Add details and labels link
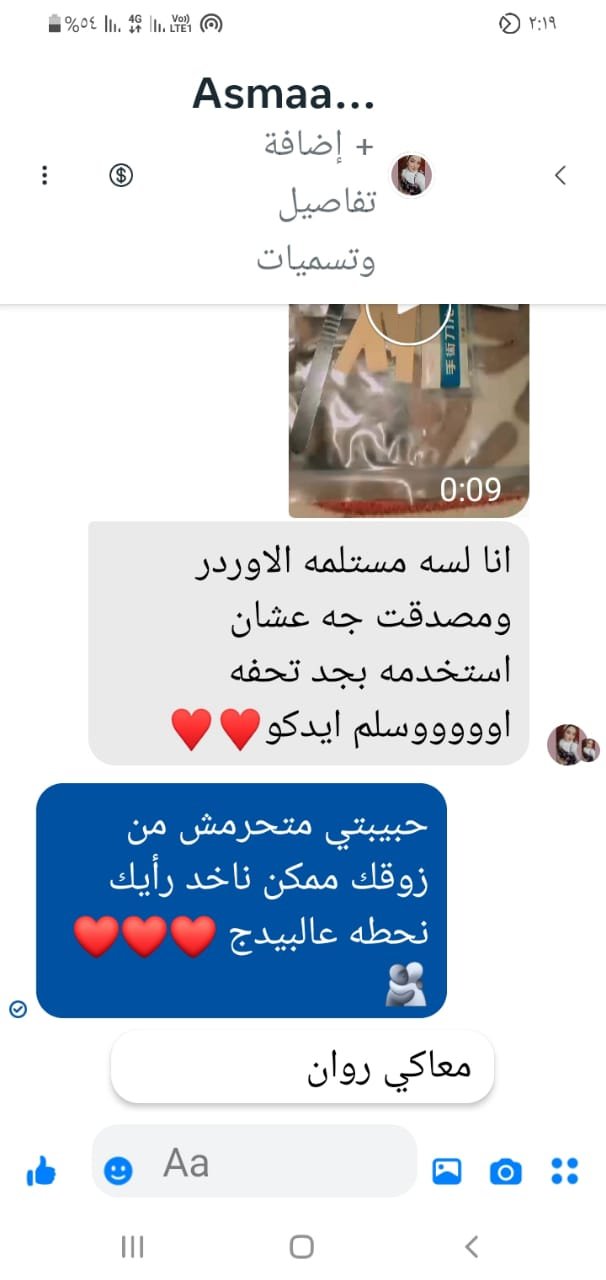The image size is (606, 1280). tap(316, 204)
